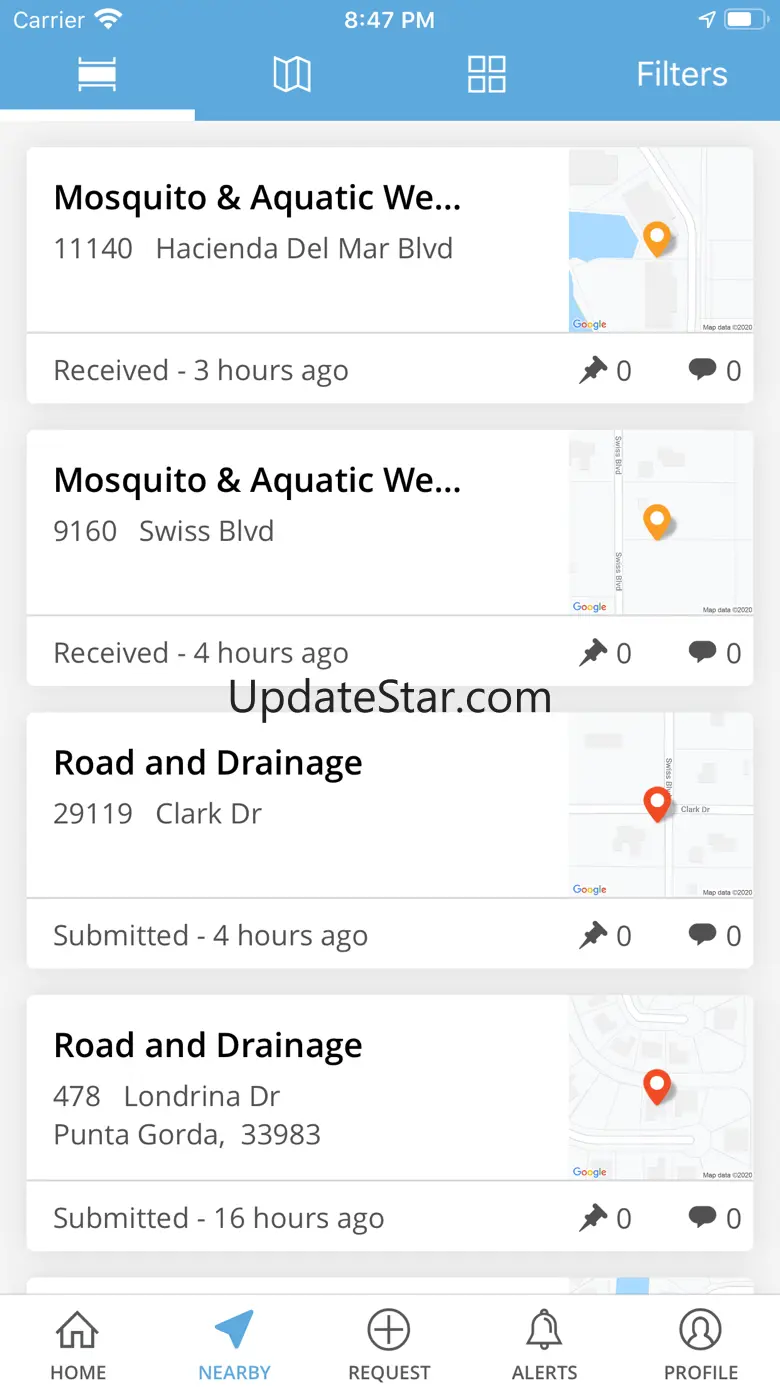
Task: View the Profile tab
Action: pyautogui.click(x=701, y=1344)
